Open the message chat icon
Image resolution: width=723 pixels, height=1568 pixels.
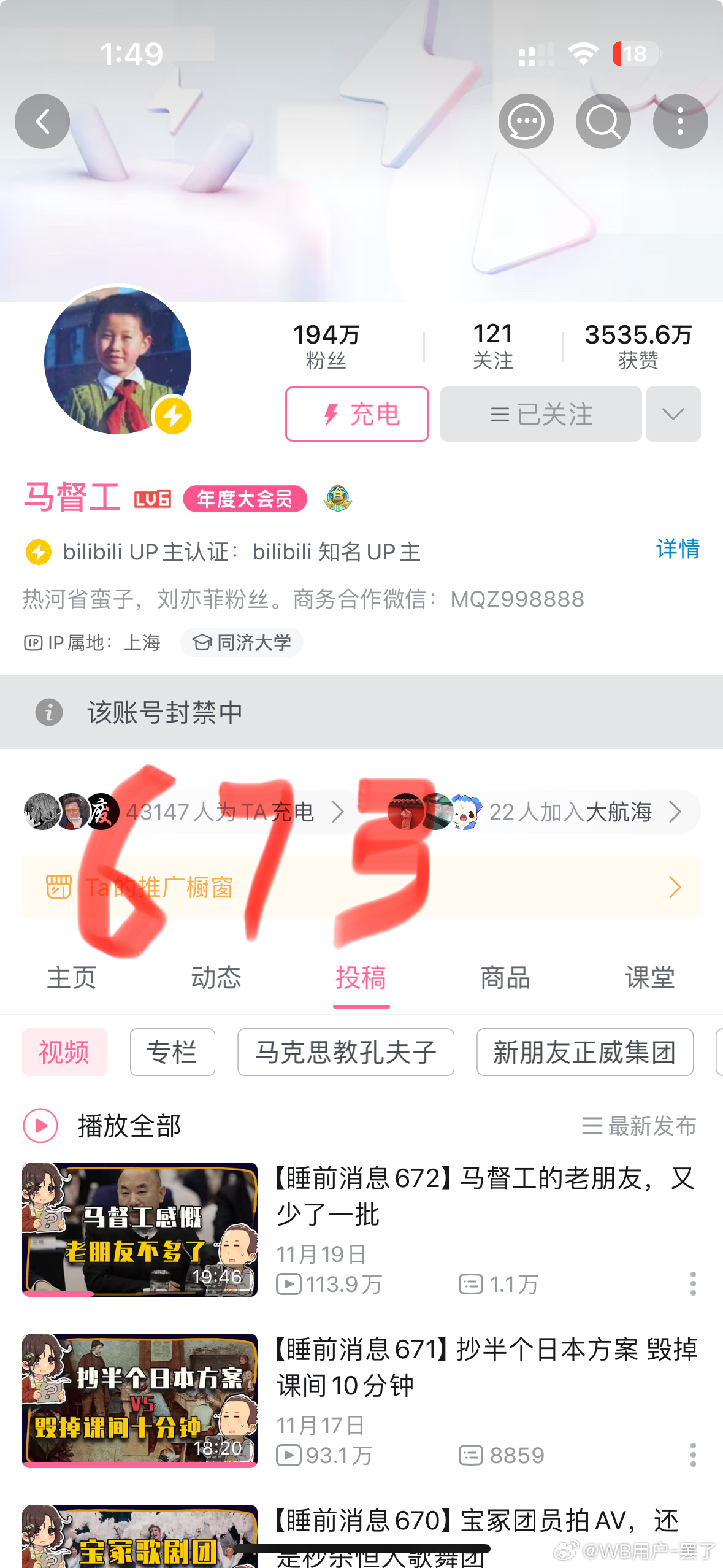(526, 121)
